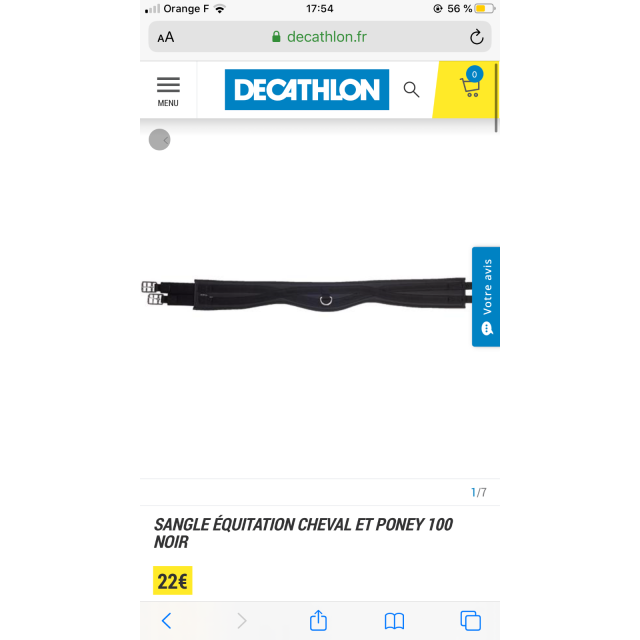Open the Decathlon menu
Viewport: 640px width, 640px height.
point(168,90)
